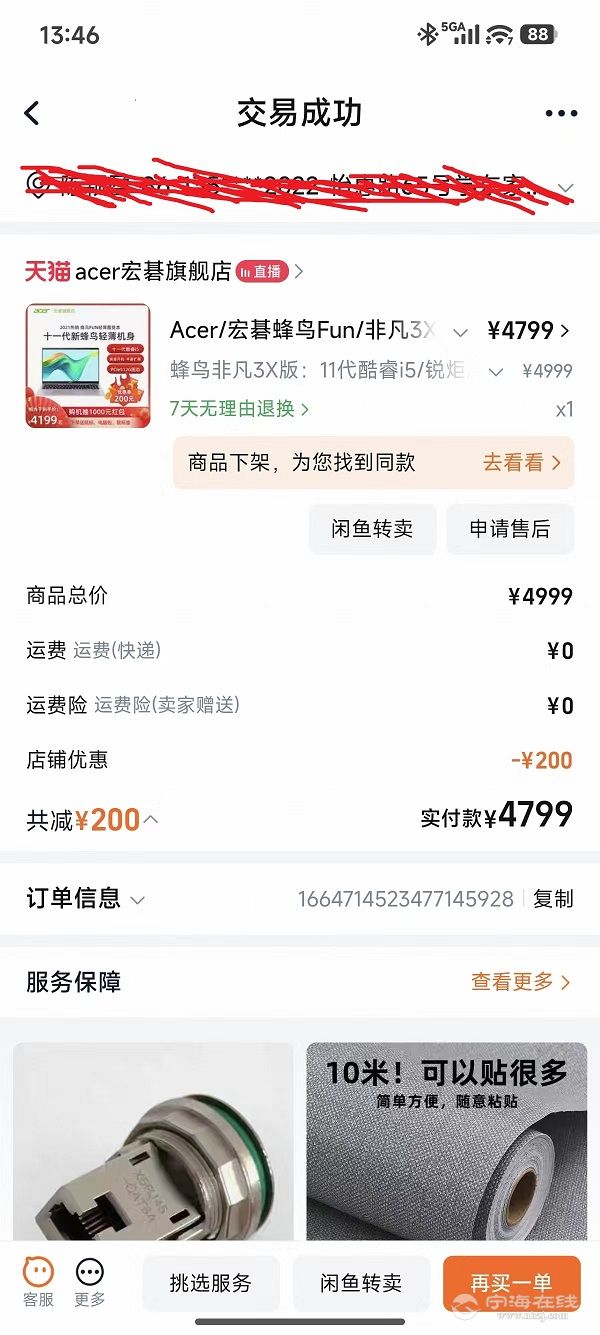This screenshot has height=1335, width=600.
Task: Open 查看更多 in 服务保障
Action: click(520, 982)
